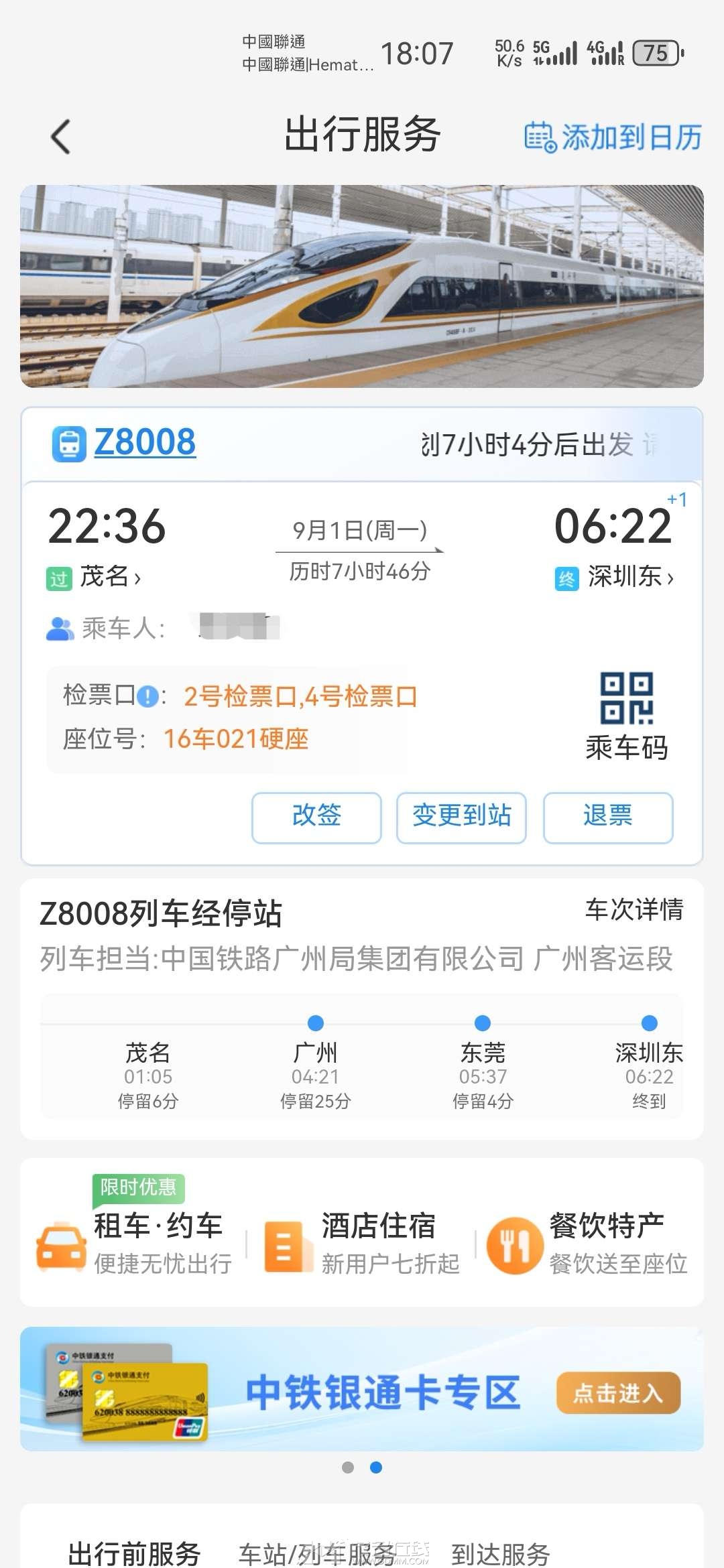Tap 添加到日历 to add trip to calendar

coord(613,137)
